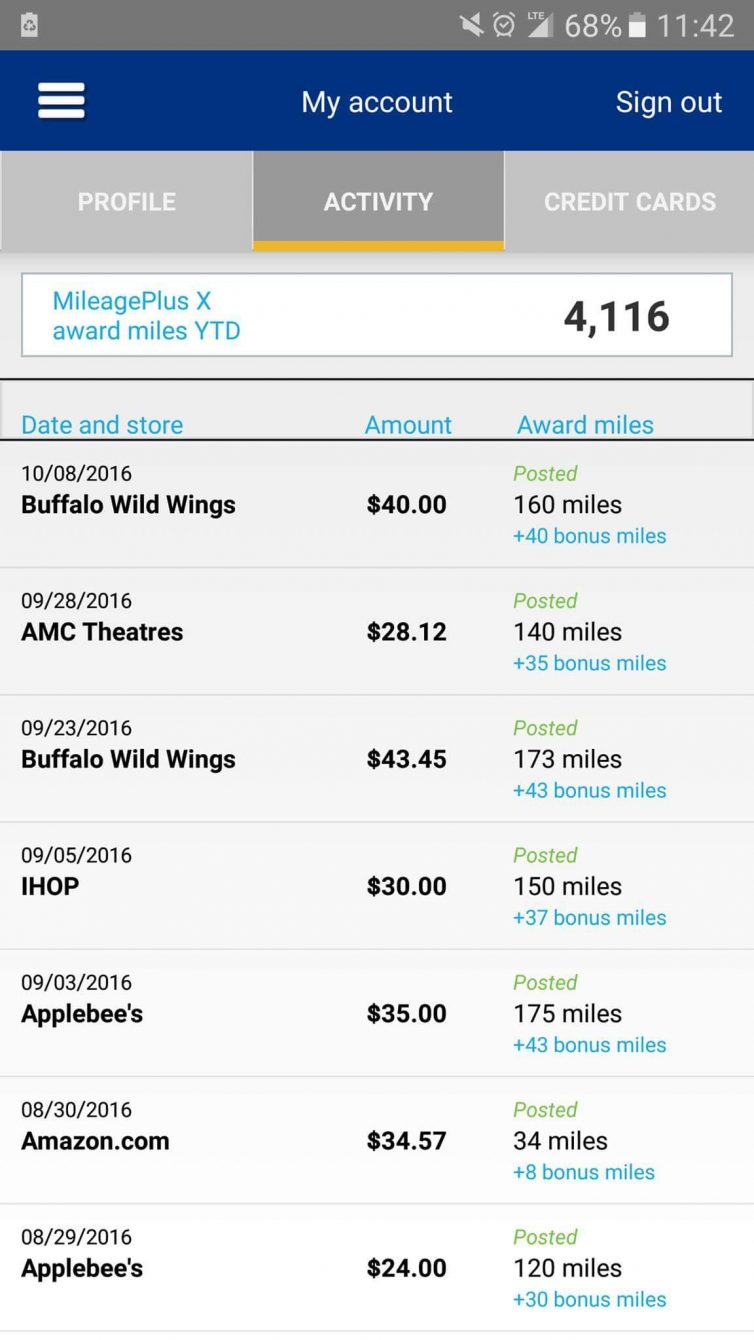
Task: Sort by the Award miles column
Action: (x=585, y=424)
